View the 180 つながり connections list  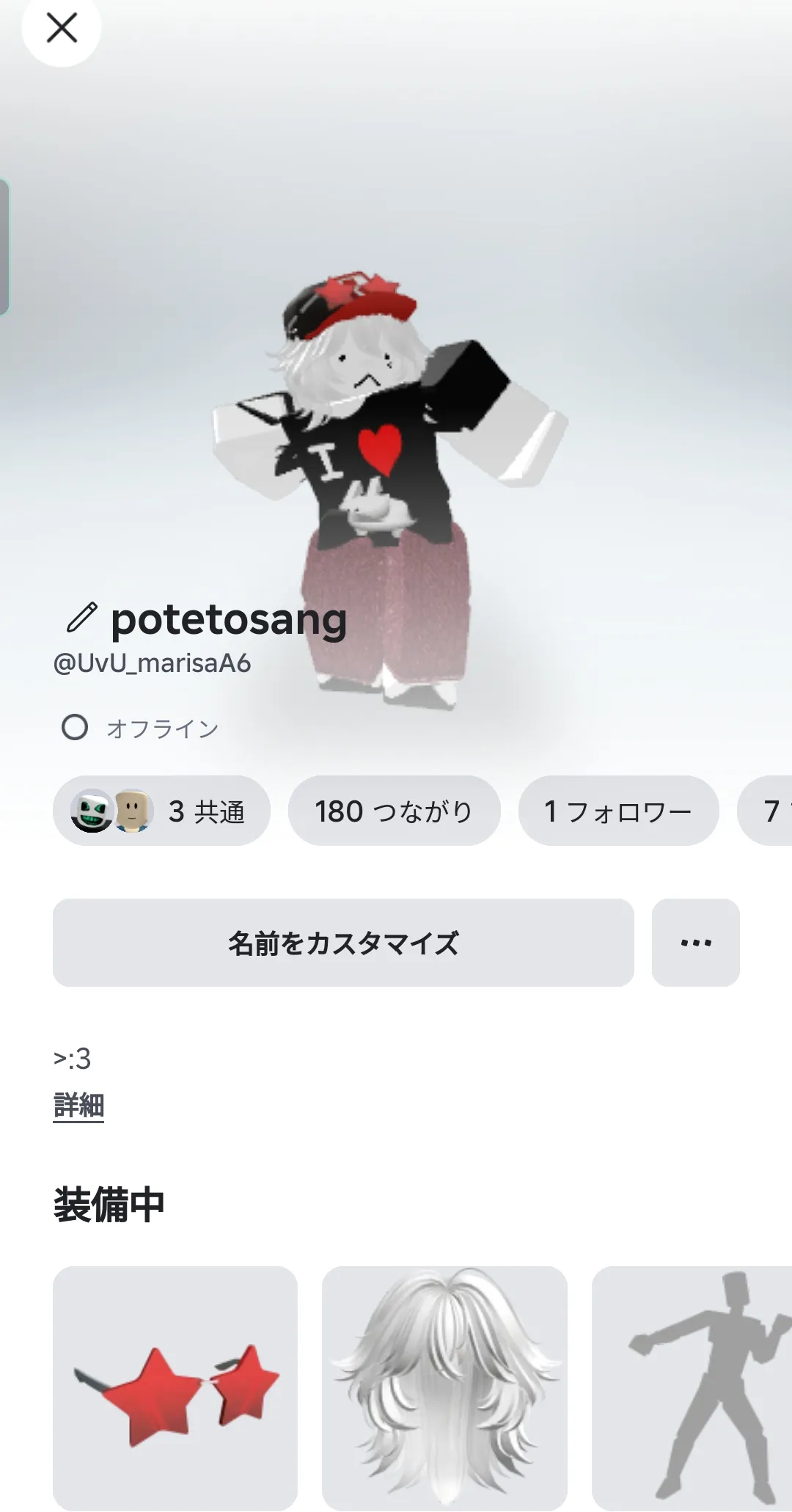[x=395, y=811]
